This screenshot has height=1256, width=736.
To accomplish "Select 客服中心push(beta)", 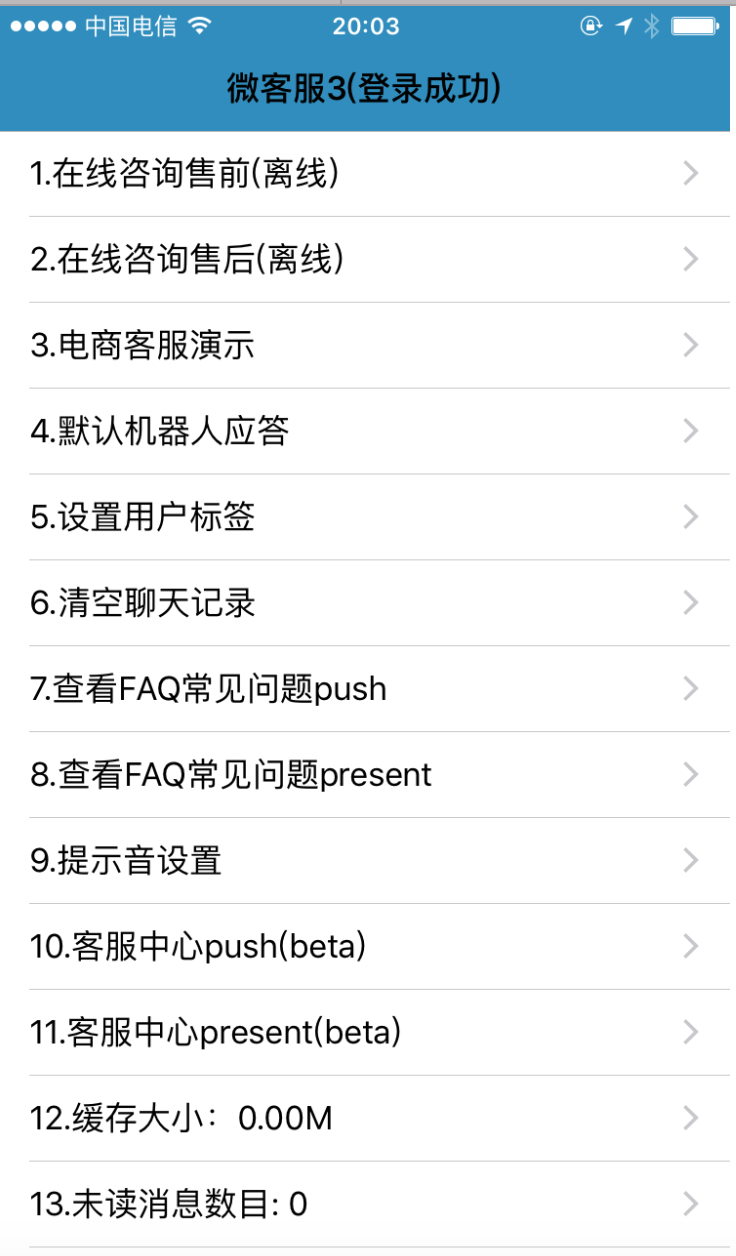I will (368, 948).
